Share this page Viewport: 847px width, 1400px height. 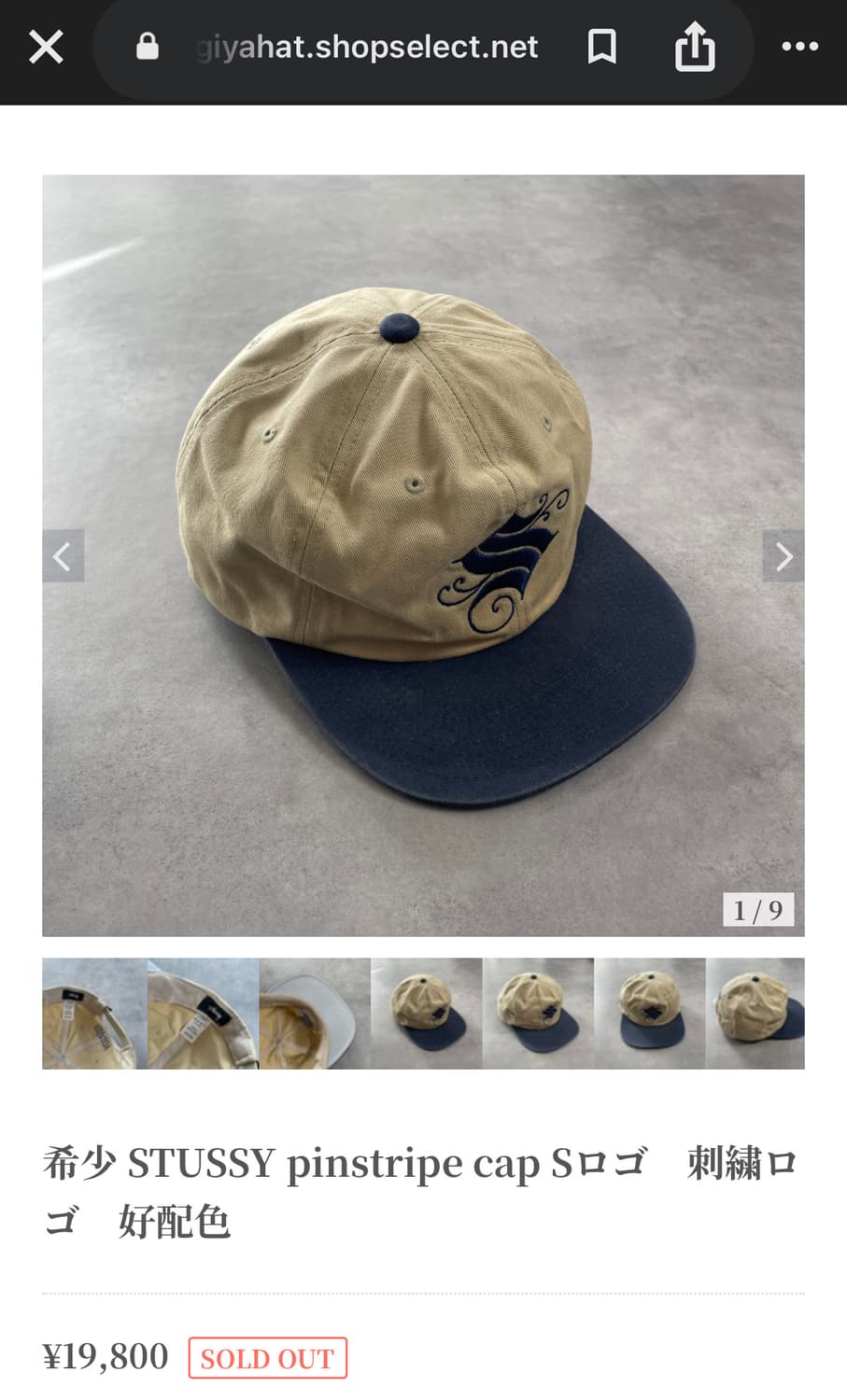[695, 47]
